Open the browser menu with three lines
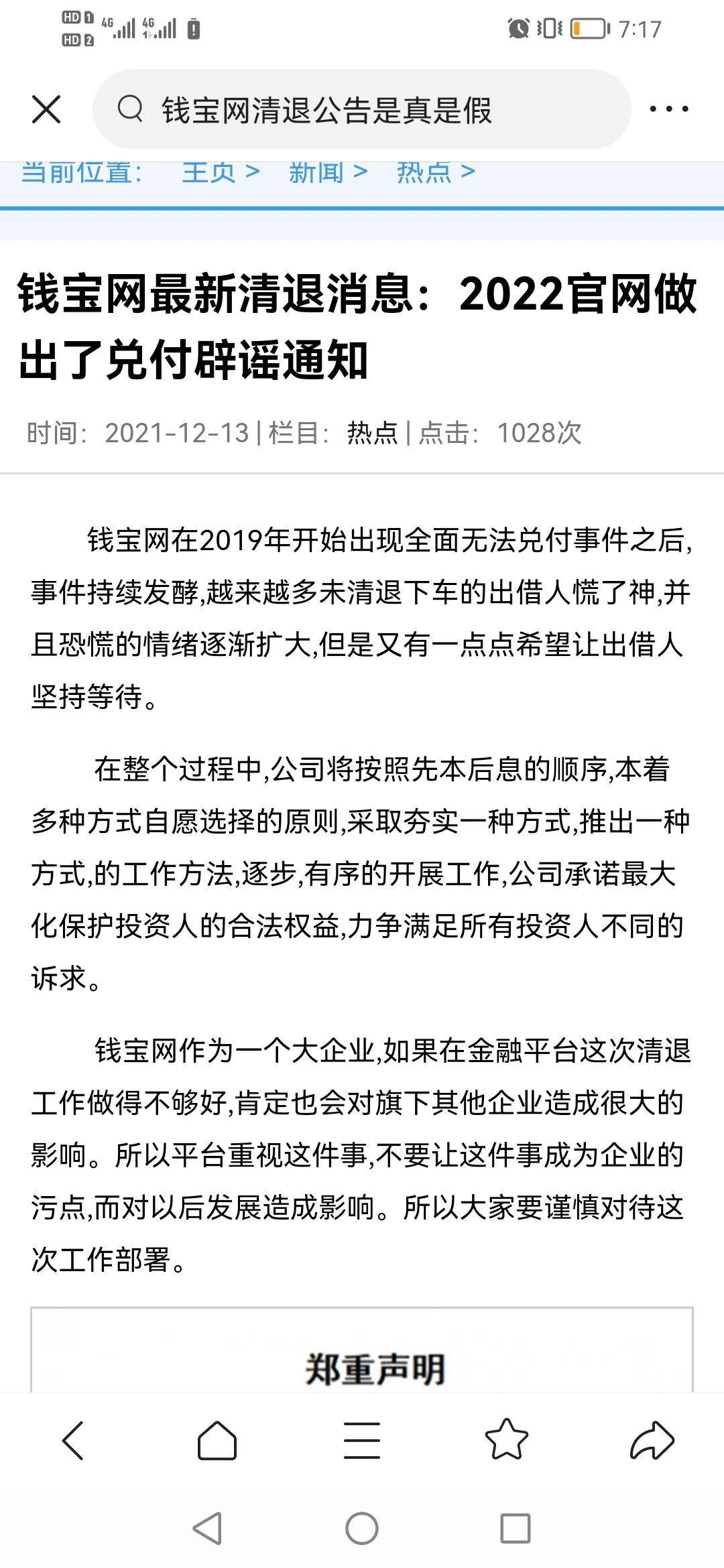Screen dimensions: 724x1568 362,1440
